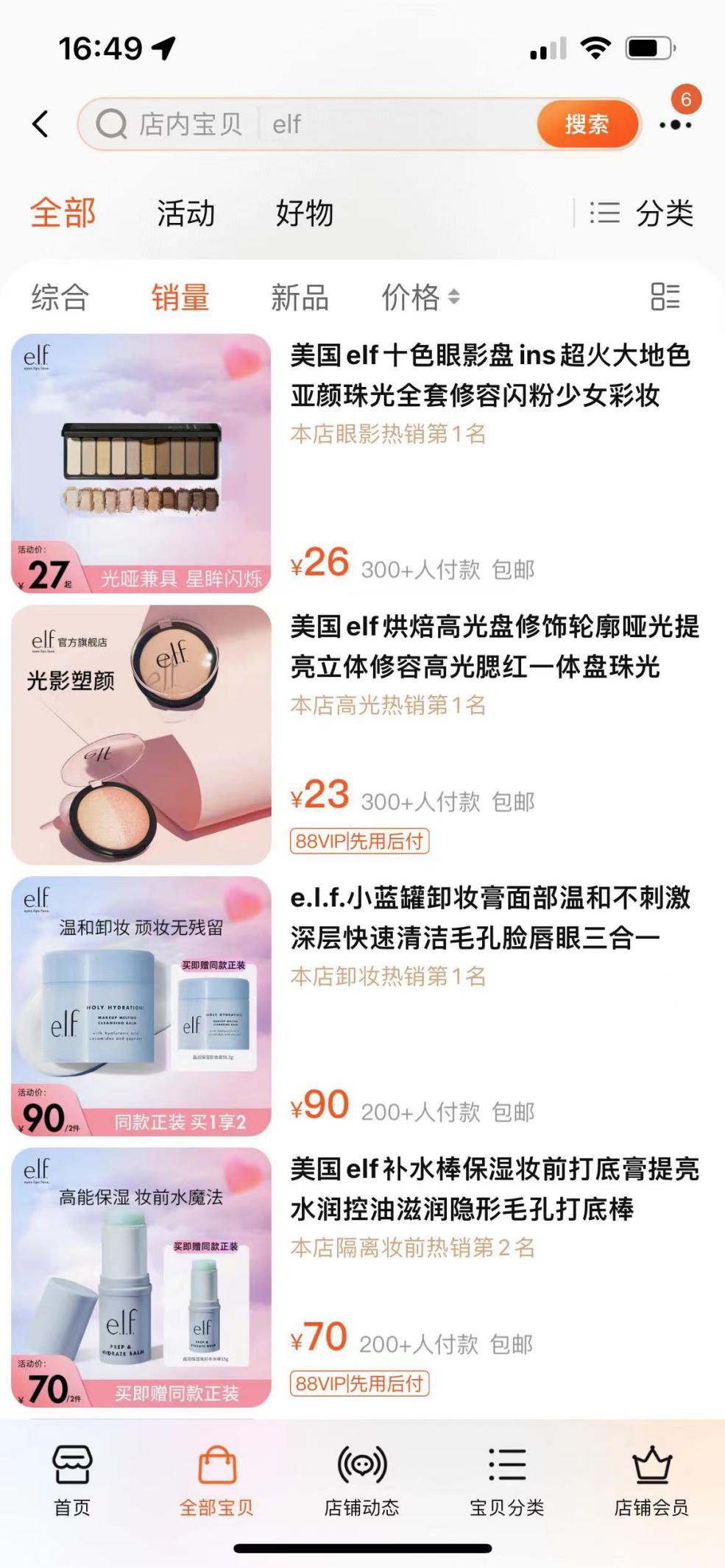The image size is (725, 1568).
Task: Open the e.l.f. 小蓝罐卸妆膏 product
Action: (x=489, y=917)
